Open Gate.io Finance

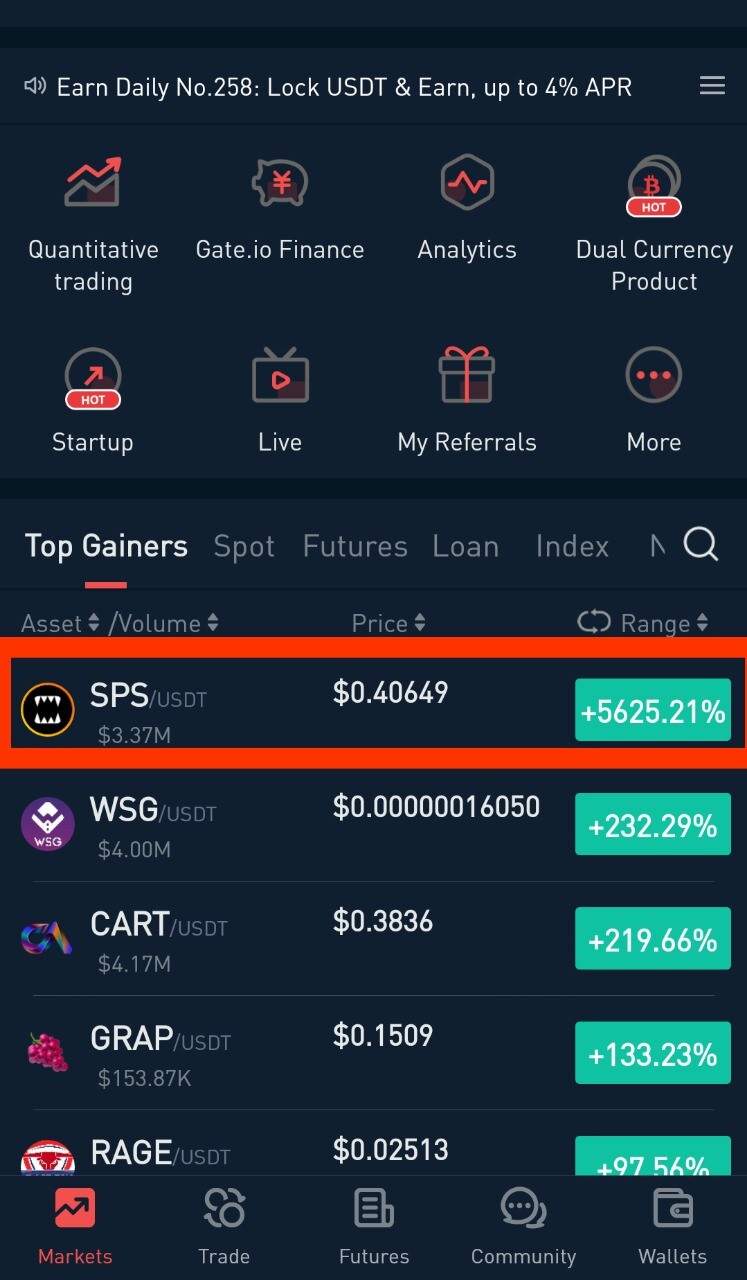tap(280, 210)
